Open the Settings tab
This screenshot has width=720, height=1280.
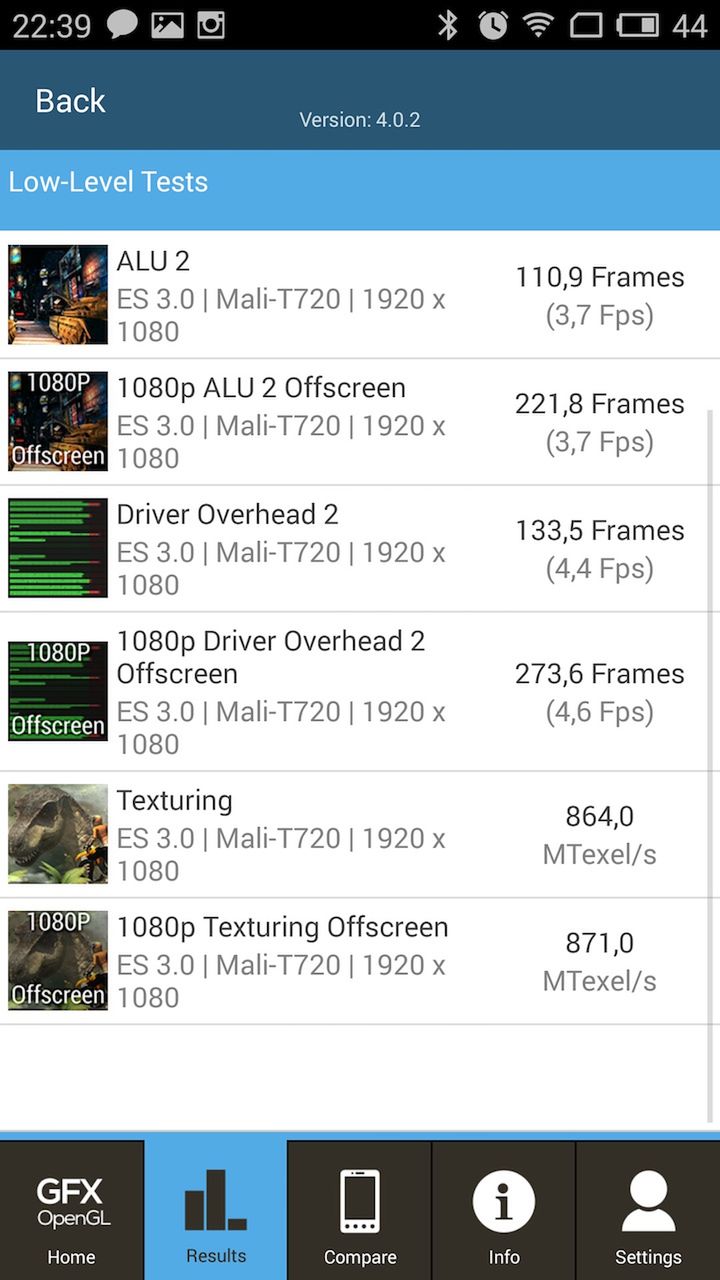pos(648,1210)
